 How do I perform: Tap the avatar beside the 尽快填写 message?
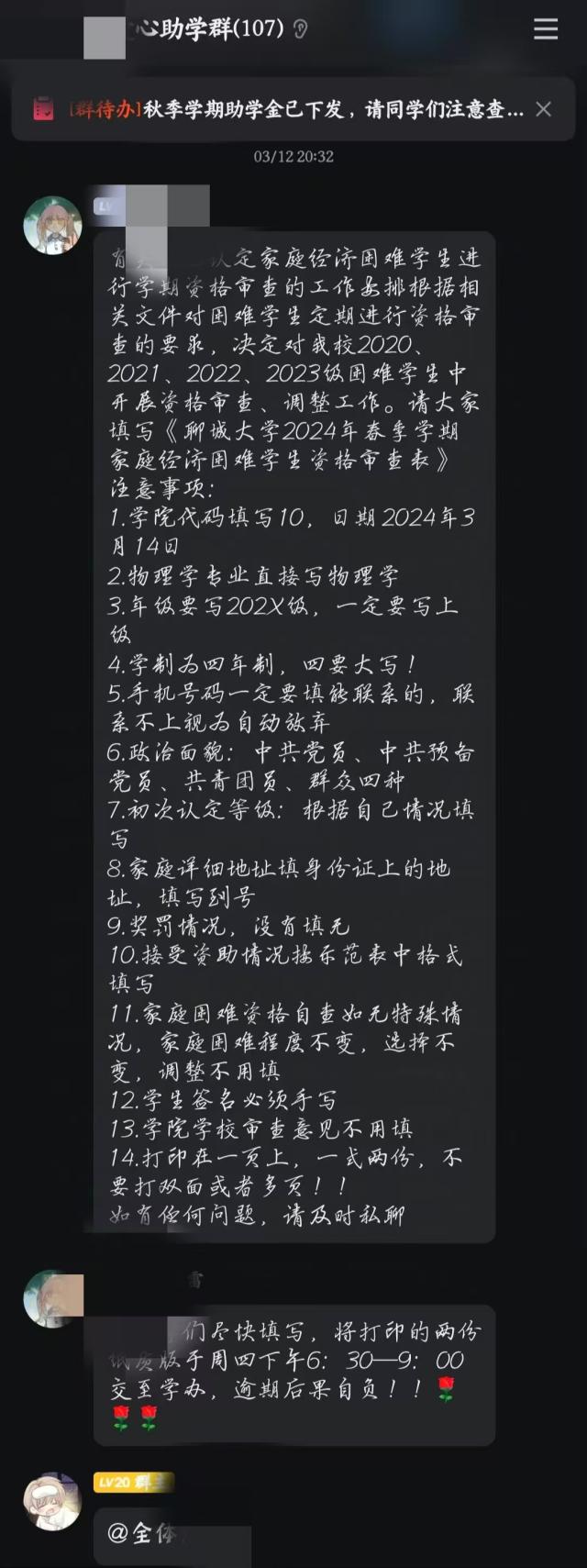click(x=52, y=1298)
